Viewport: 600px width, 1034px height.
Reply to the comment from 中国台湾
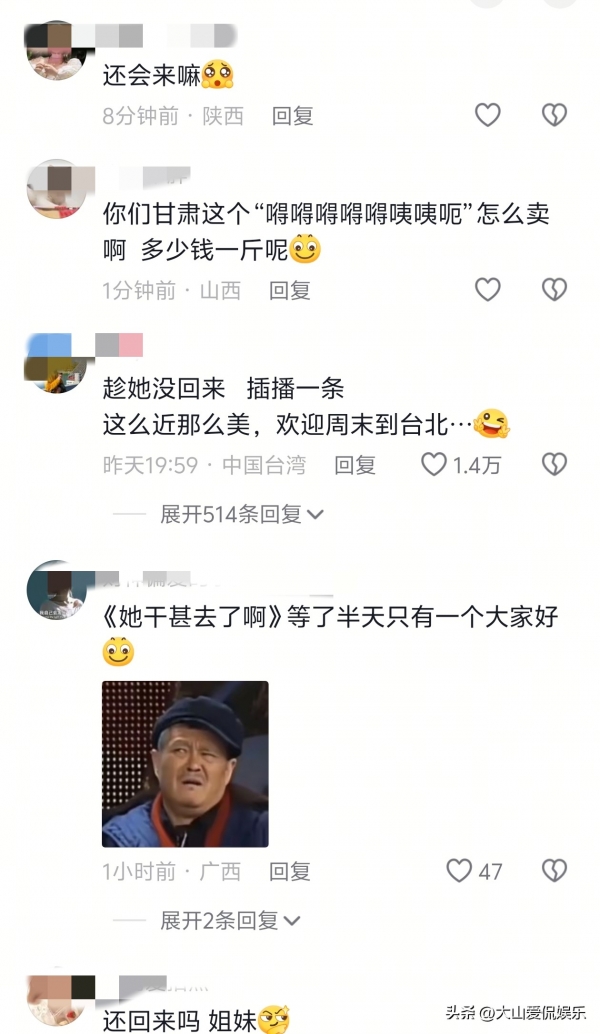(x=355, y=464)
